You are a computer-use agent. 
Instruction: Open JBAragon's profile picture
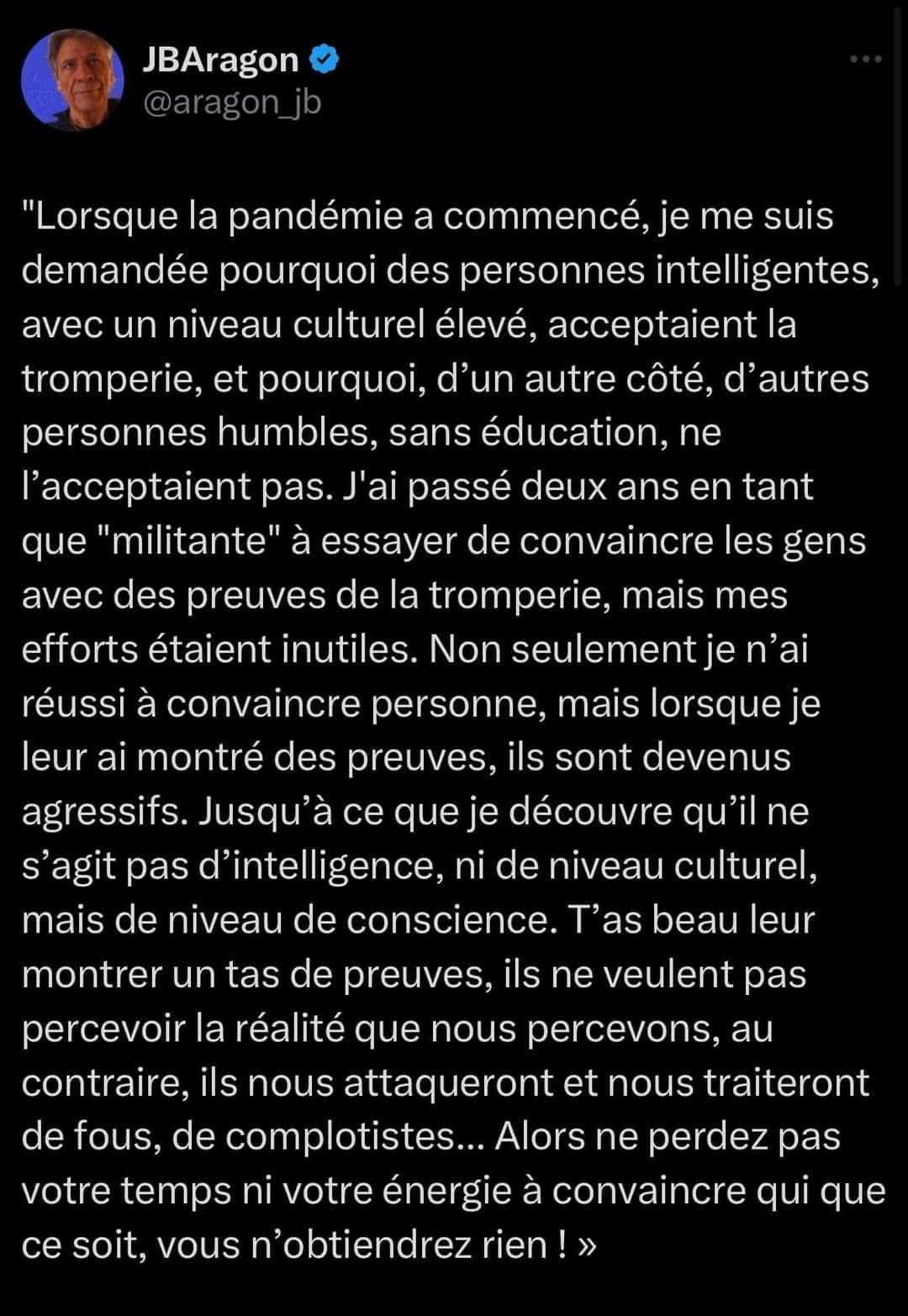coord(83,82)
